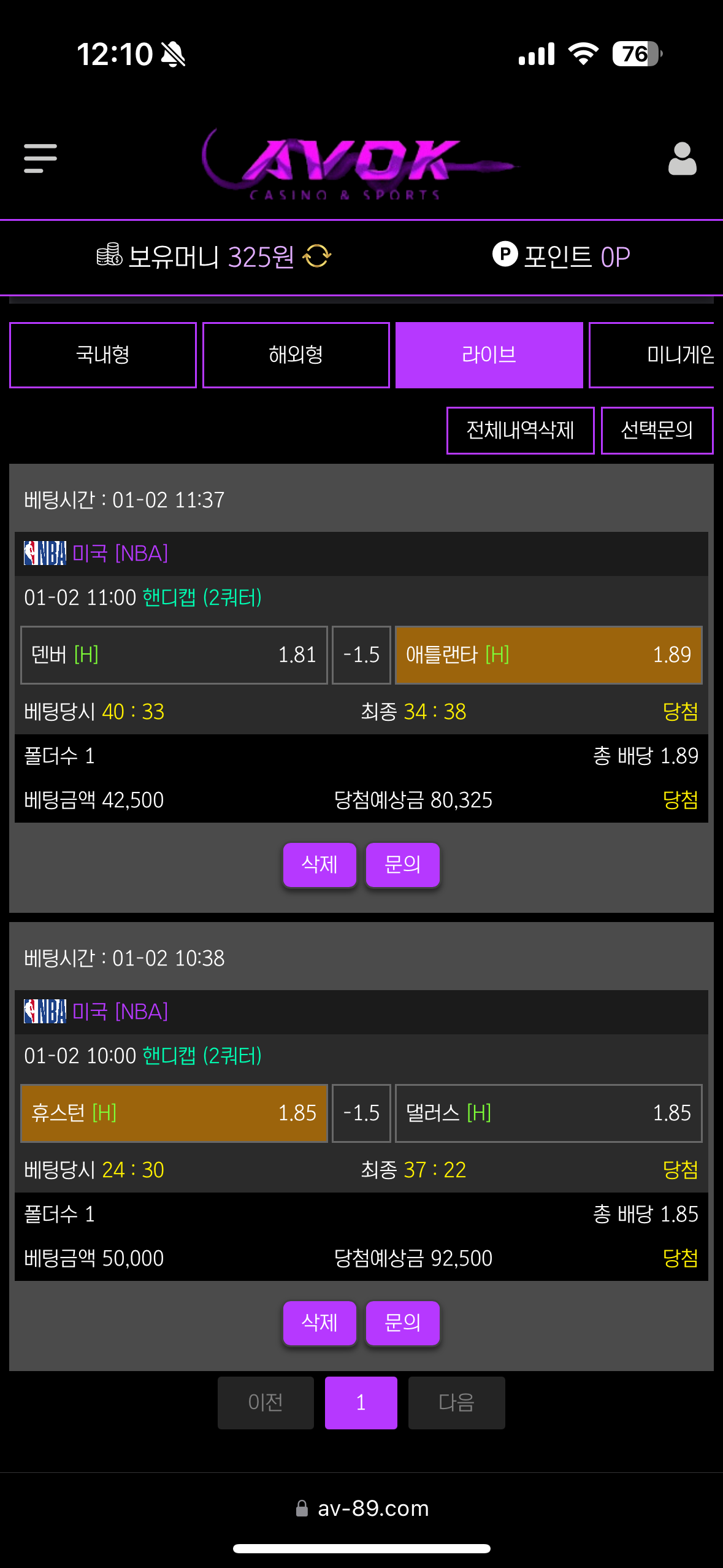Viewport: 723px width, 1568px height.
Task: Select the 라이브 tab
Action: (x=489, y=355)
